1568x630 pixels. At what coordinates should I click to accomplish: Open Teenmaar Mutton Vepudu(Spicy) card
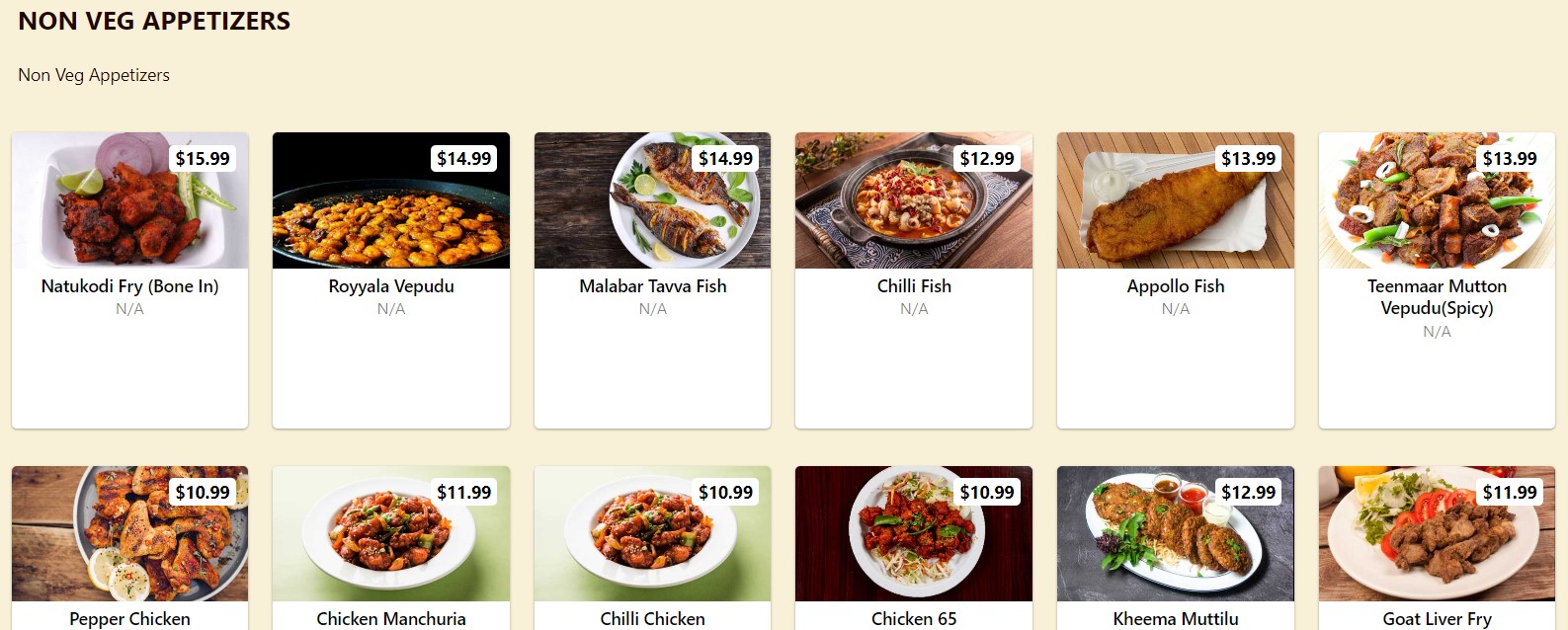(1437, 296)
